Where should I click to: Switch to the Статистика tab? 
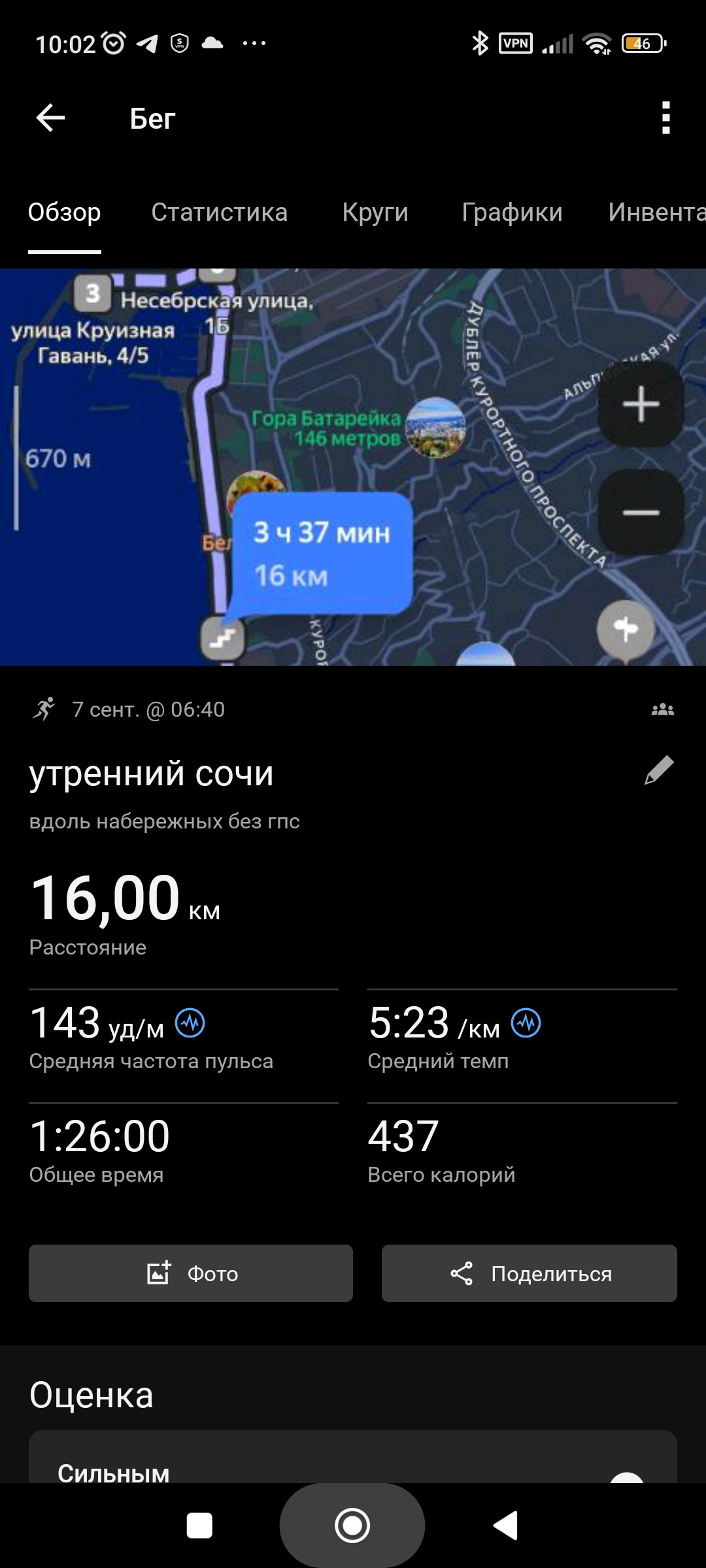point(219,212)
